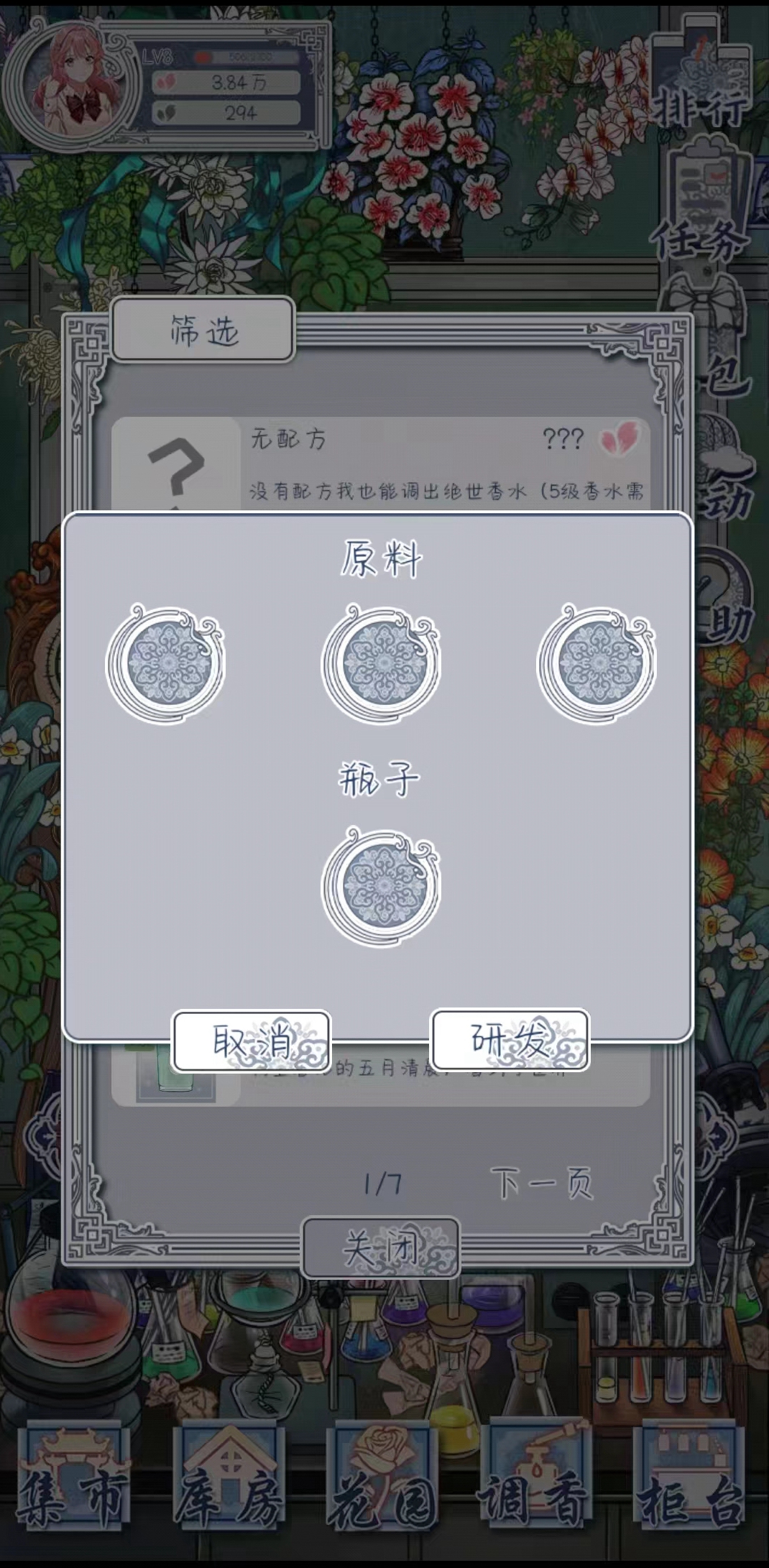Select the bottle slot under 瓶子
The width and height of the screenshot is (769, 1568).
[382, 885]
